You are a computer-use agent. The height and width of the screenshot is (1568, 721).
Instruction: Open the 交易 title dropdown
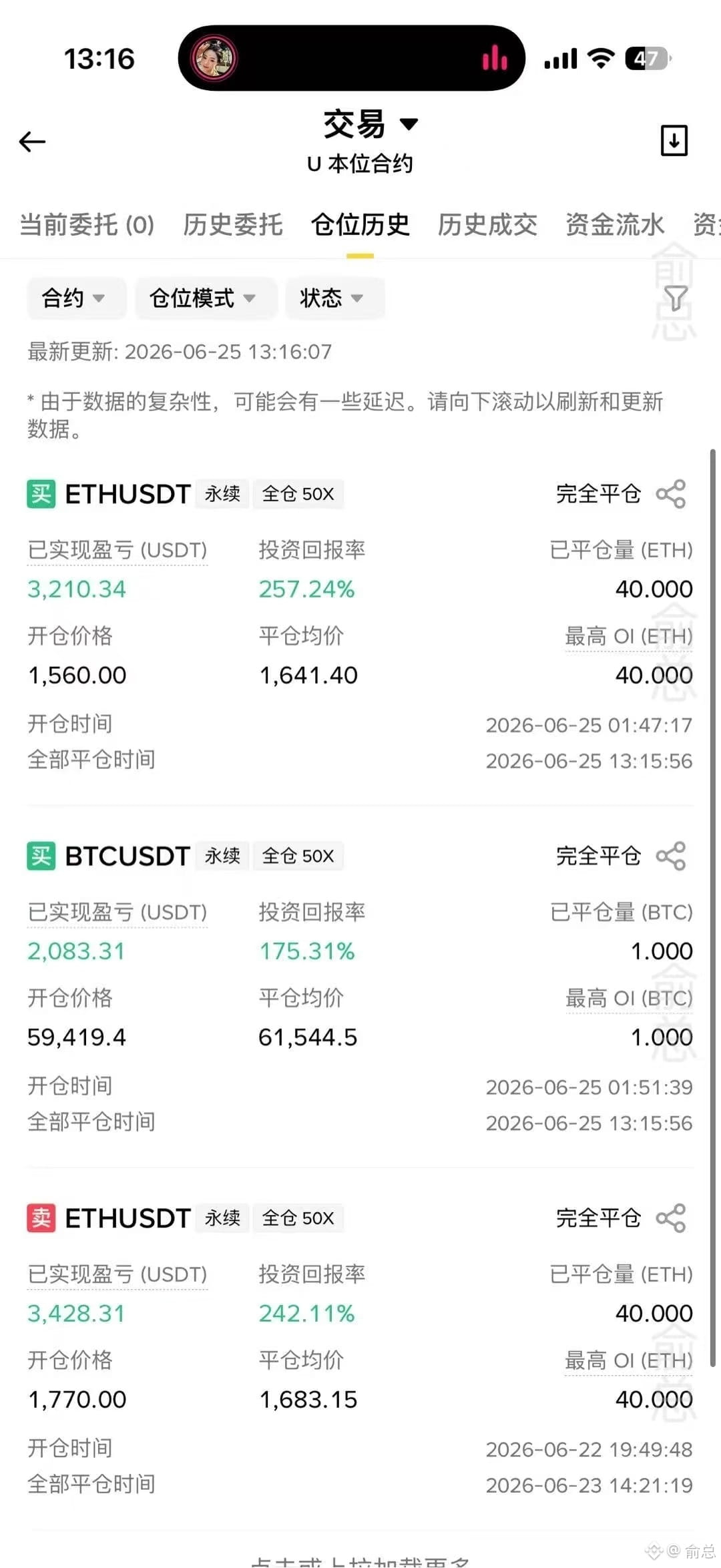[371, 124]
